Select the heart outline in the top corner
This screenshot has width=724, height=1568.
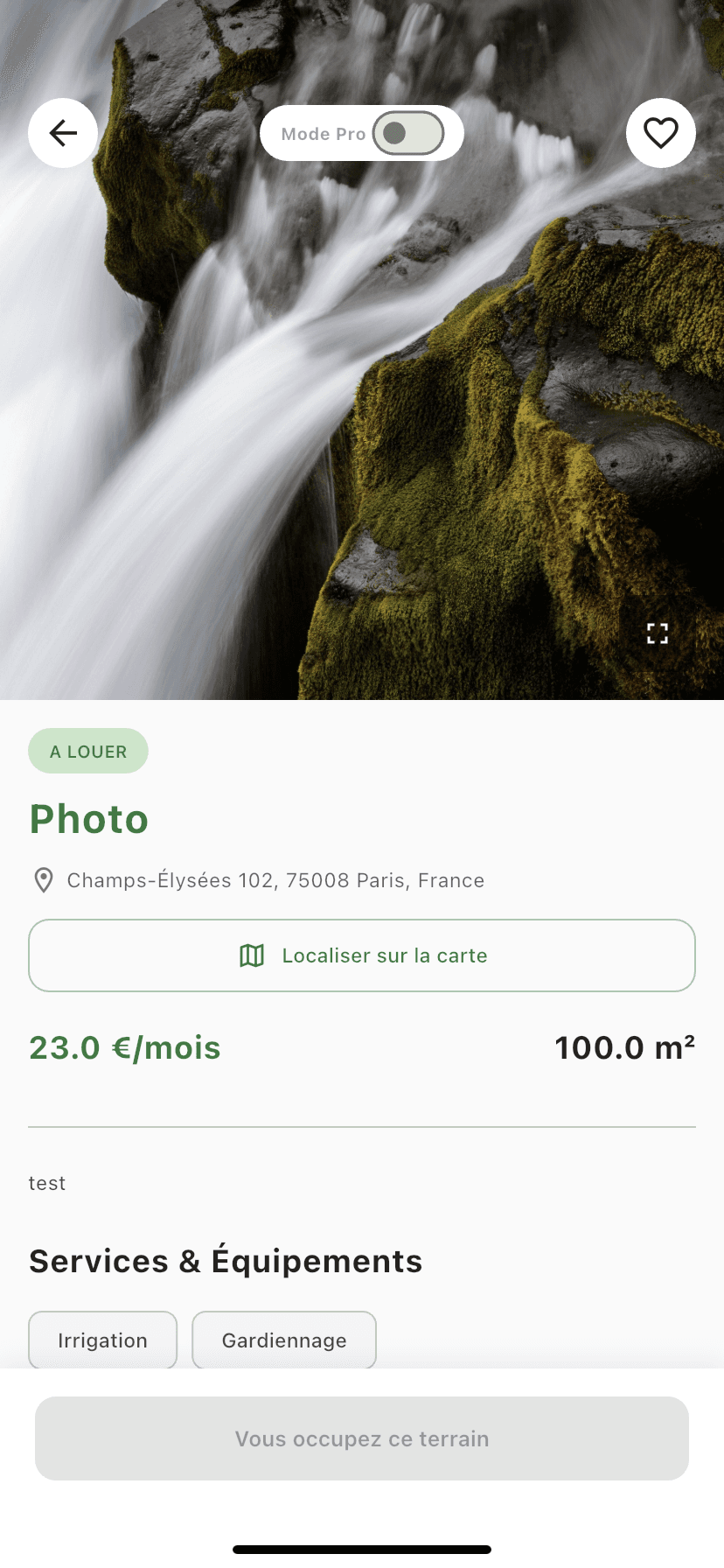click(660, 133)
